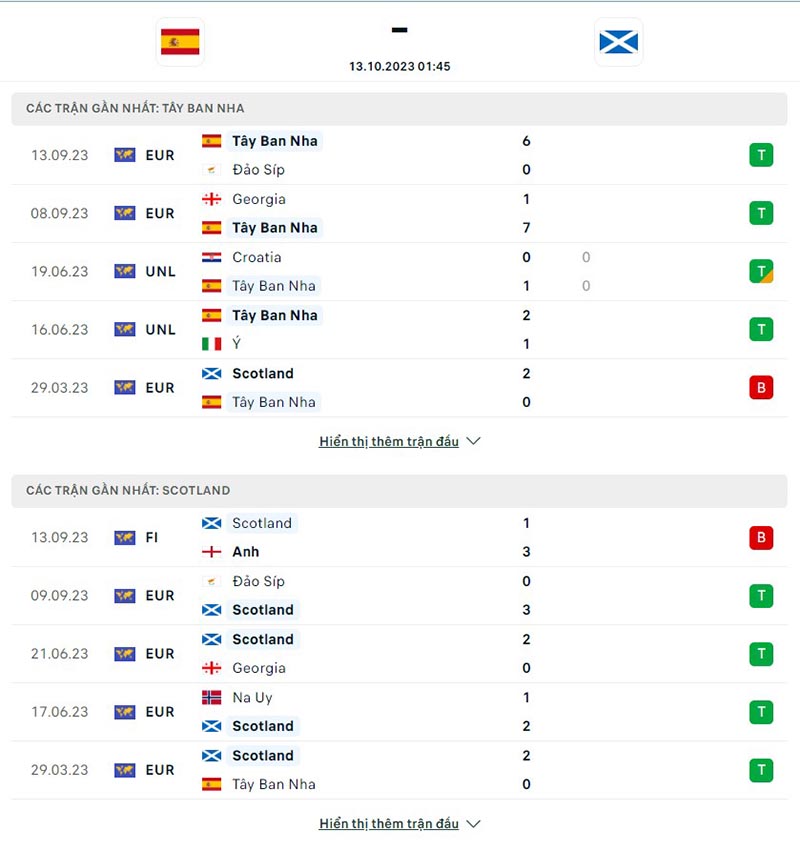Click the Croatia flag in the 19.06.23 row
Screen dimensions: 800x851
214,257
